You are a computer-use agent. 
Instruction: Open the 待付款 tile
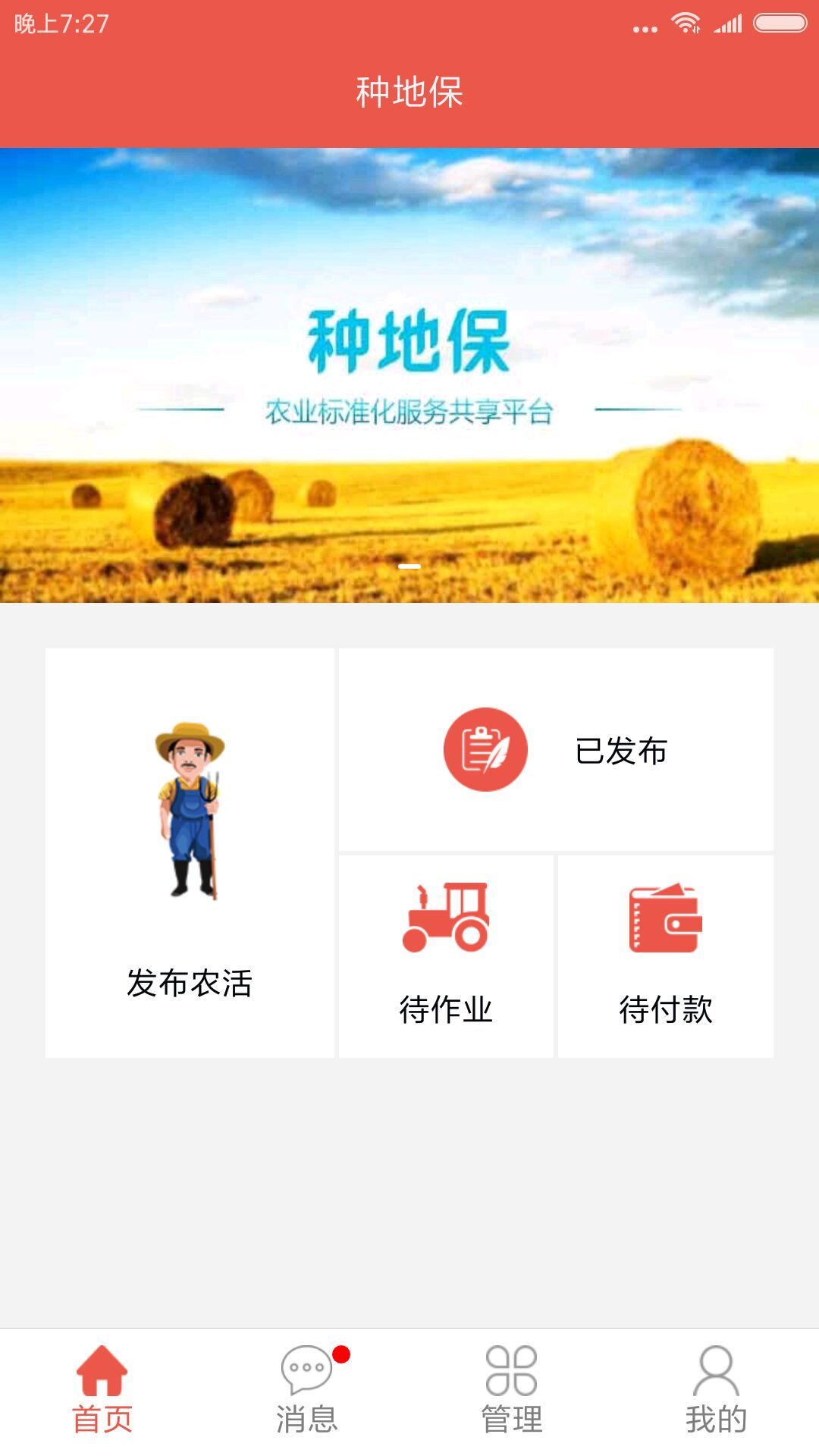[666, 956]
